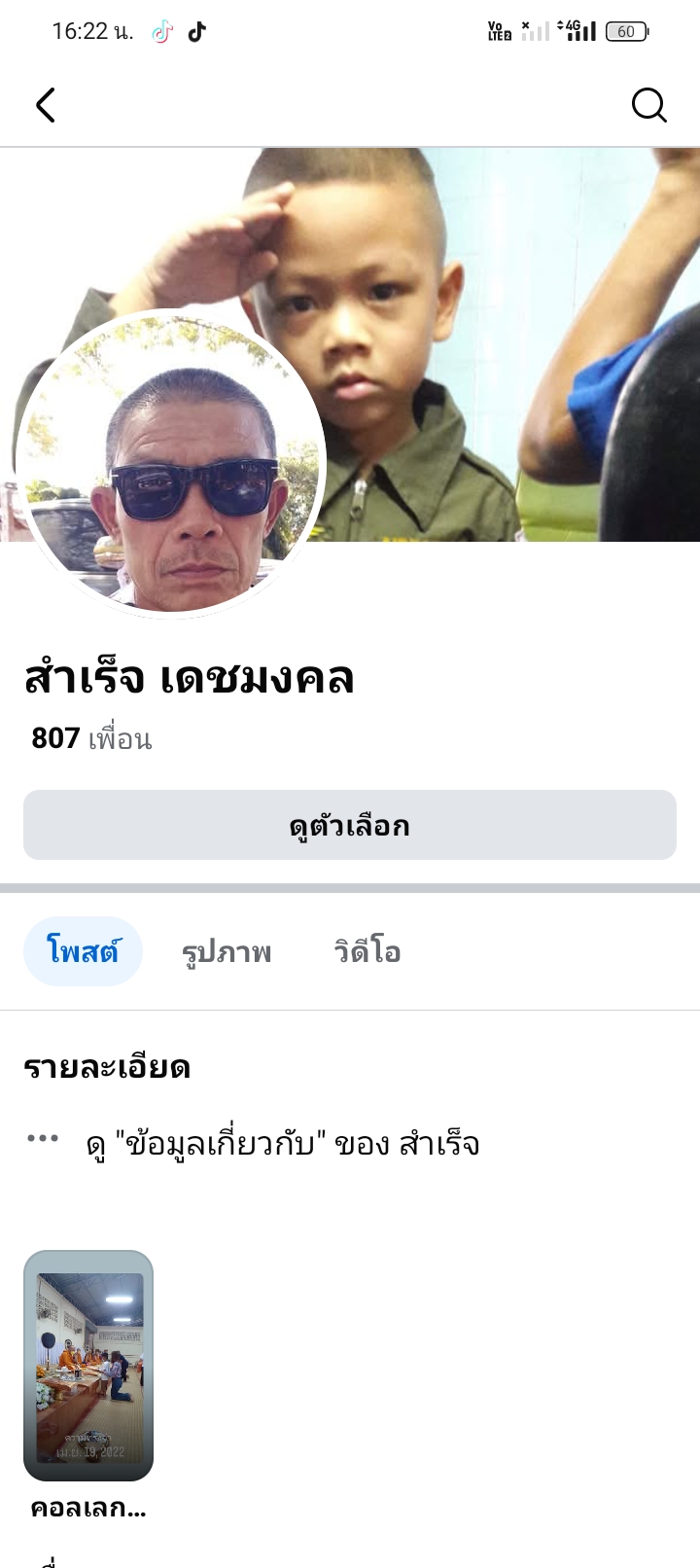Switch to the วิดีโอ tab
Screen dimensions: 700x1568
coord(367,951)
